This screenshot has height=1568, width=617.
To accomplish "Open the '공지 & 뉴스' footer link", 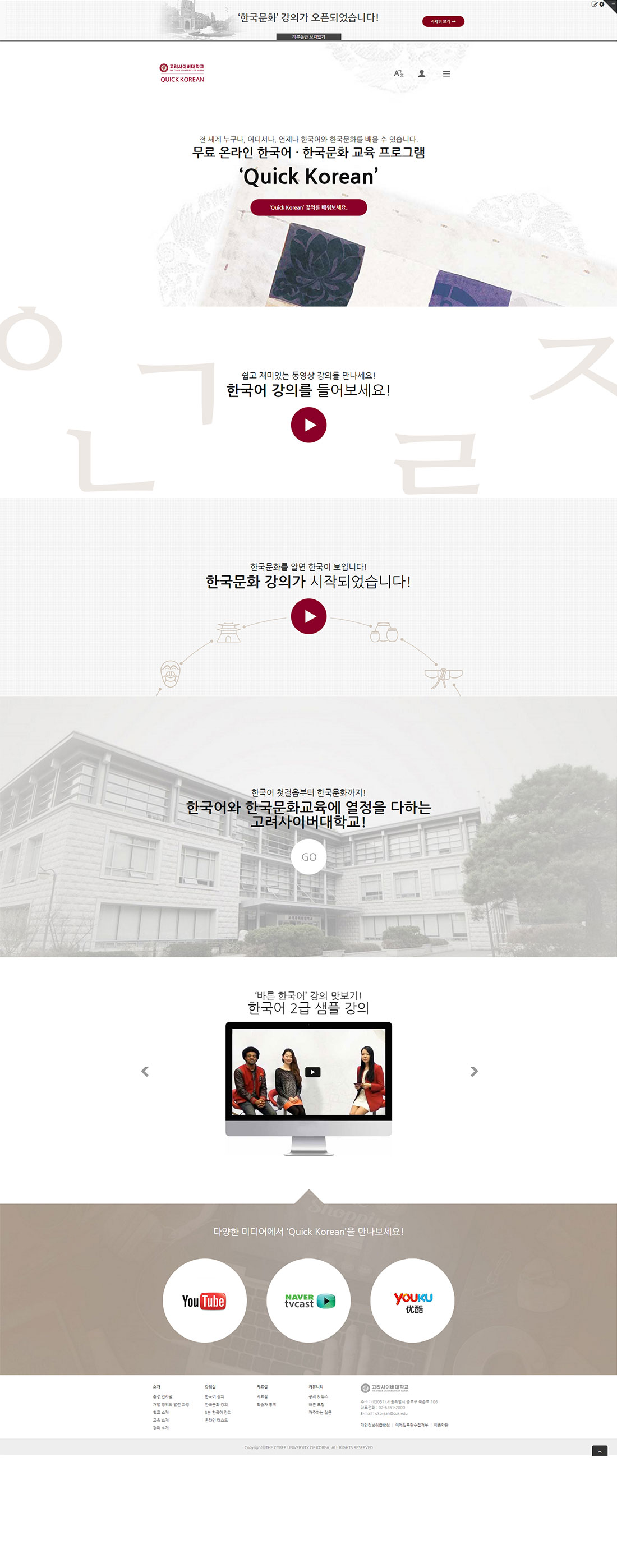I will pyautogui.click(x=318, y=1396).
